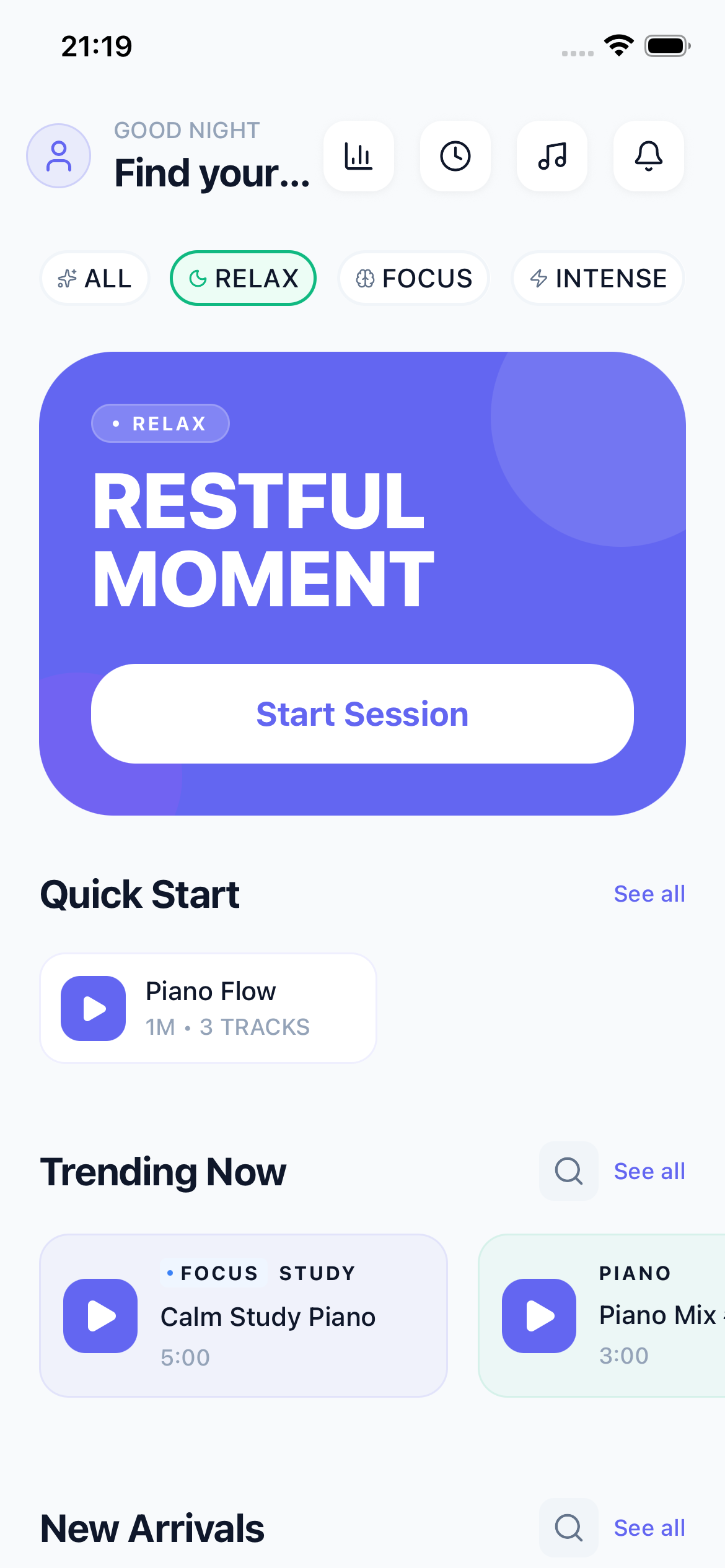
Task: Open the notifications bell icon
Action: coord(648,157)
